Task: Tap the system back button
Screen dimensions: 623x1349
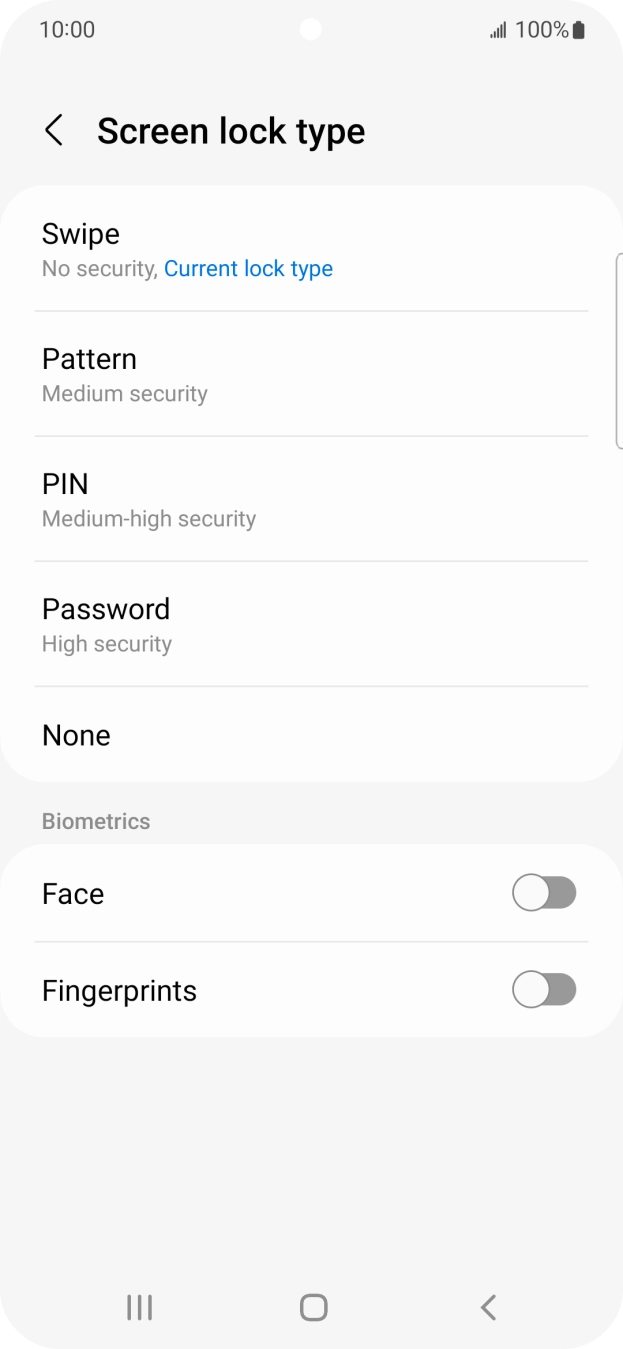Action: 488,1307
